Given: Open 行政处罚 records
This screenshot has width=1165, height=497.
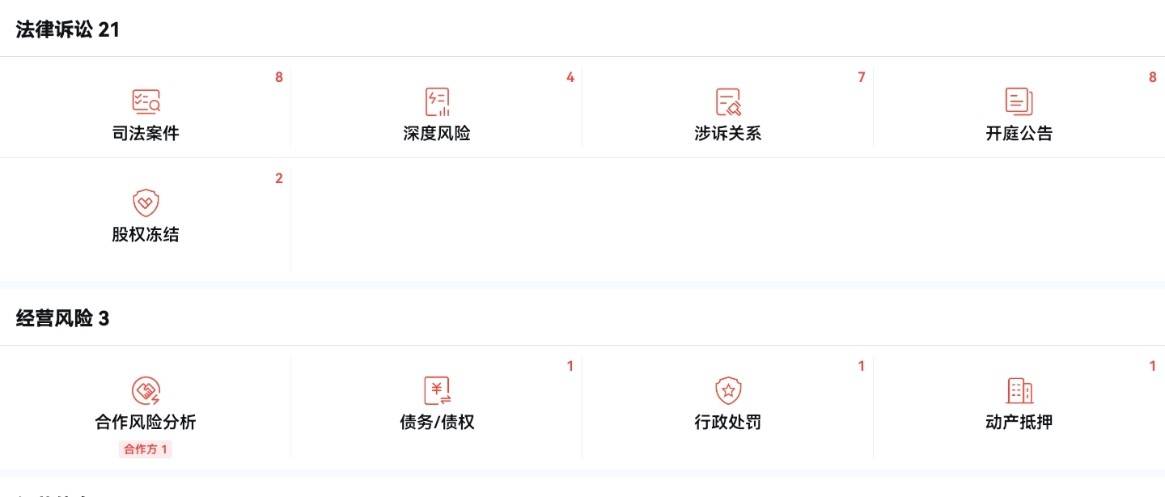Looking at the screenshot, I should (728, 405).
